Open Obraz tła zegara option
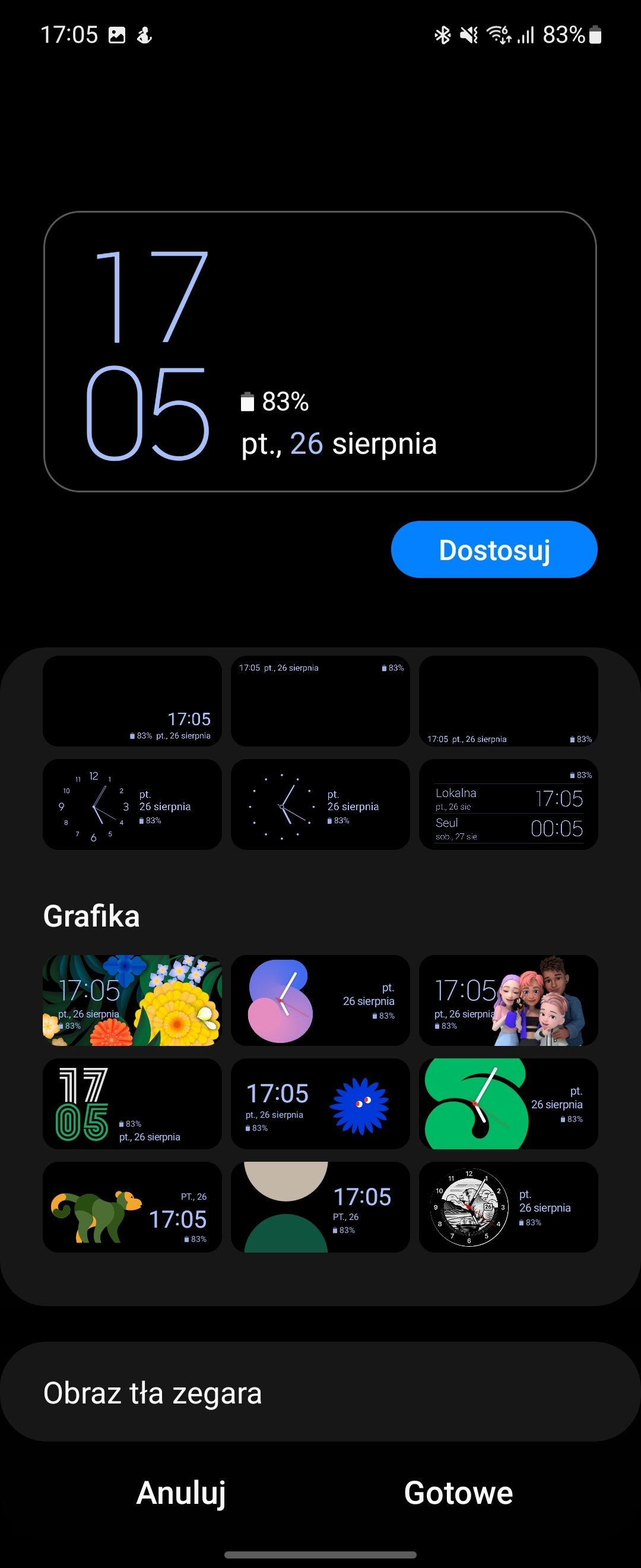Screen dimensions: 641x1568 pyautogui.click(x=320, y=1392)
